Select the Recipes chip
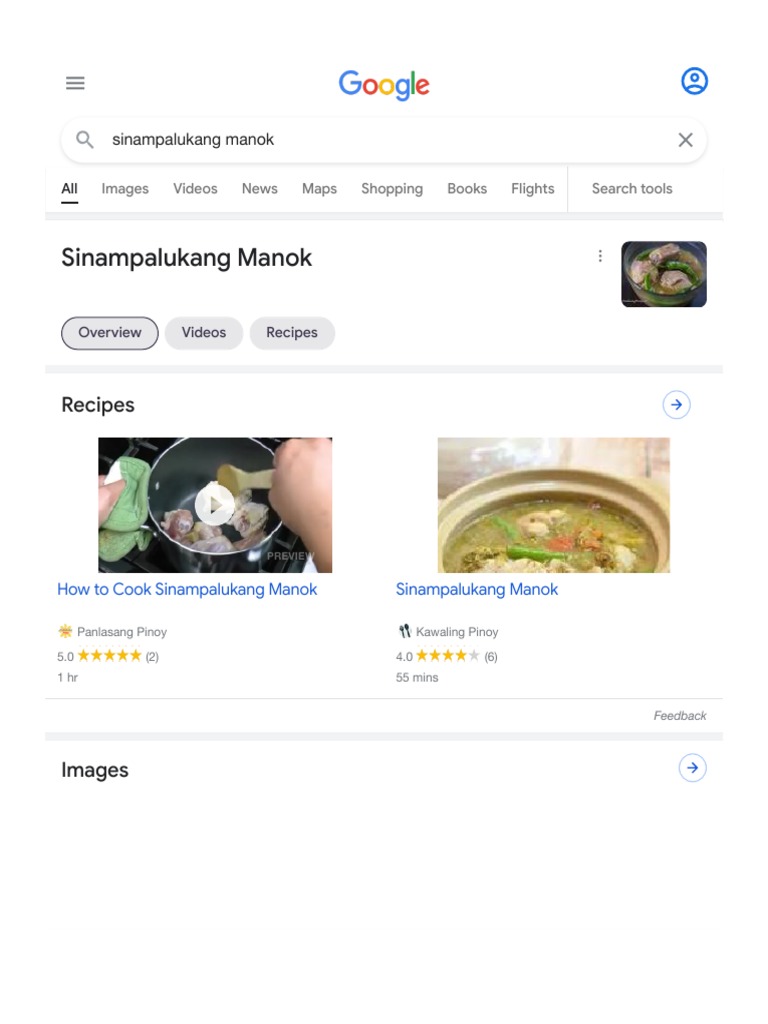Image resolution: width=768 pixels, height=1024 pixels. pos(292,333)
